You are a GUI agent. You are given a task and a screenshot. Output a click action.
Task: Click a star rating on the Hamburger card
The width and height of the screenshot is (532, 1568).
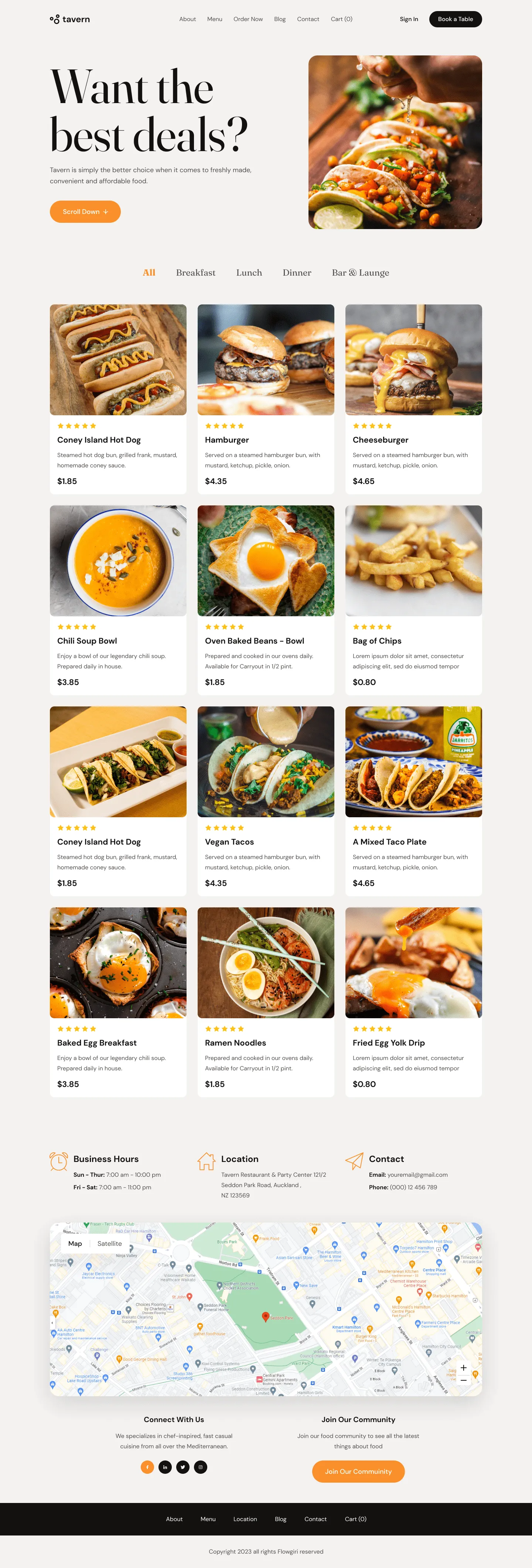[x=224, y=426]
